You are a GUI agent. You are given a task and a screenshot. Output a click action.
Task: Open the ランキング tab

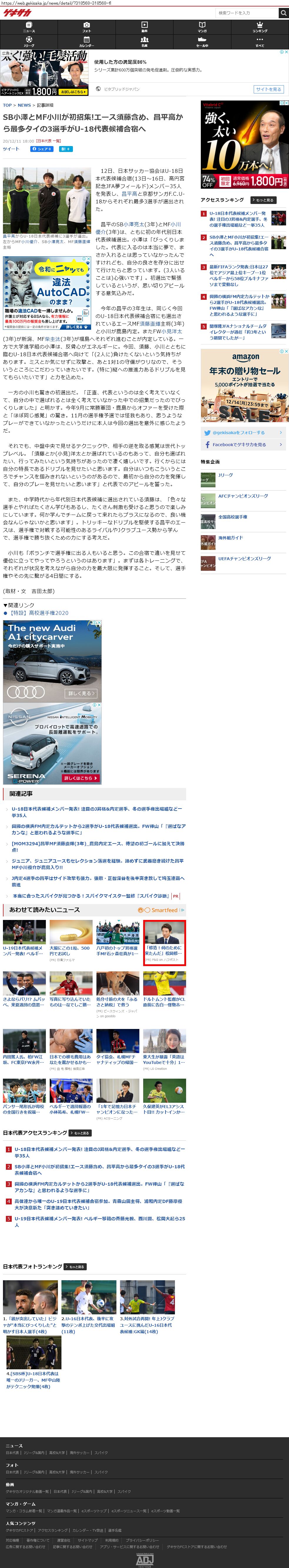pos(260,27)
